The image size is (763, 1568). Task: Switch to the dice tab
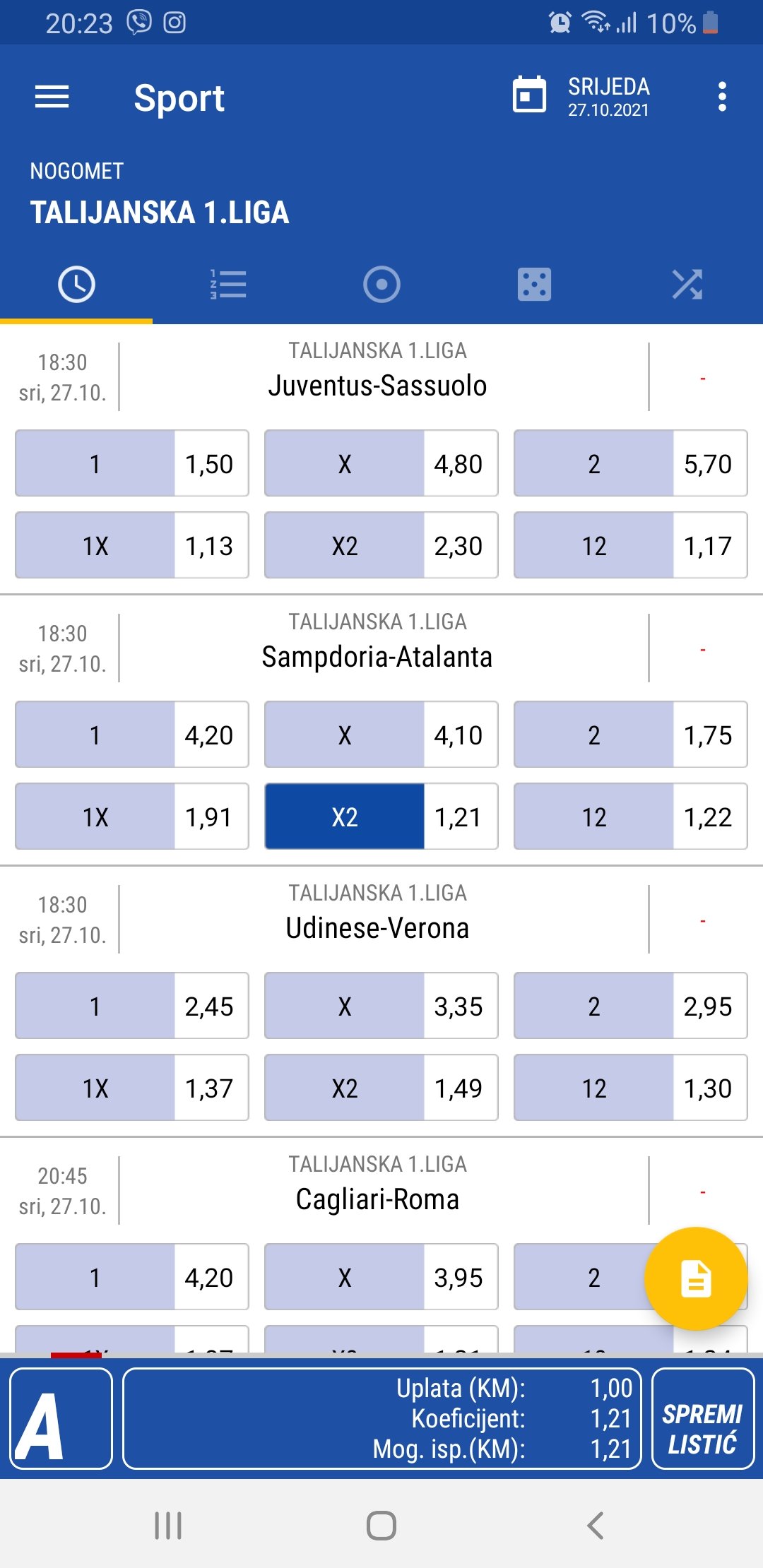click(534, 285)
